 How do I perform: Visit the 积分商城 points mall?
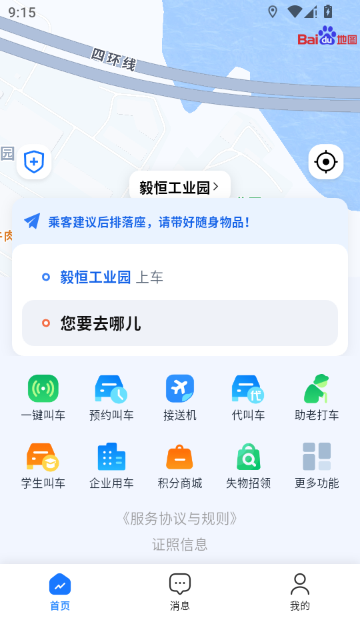[x=180, y=466]
